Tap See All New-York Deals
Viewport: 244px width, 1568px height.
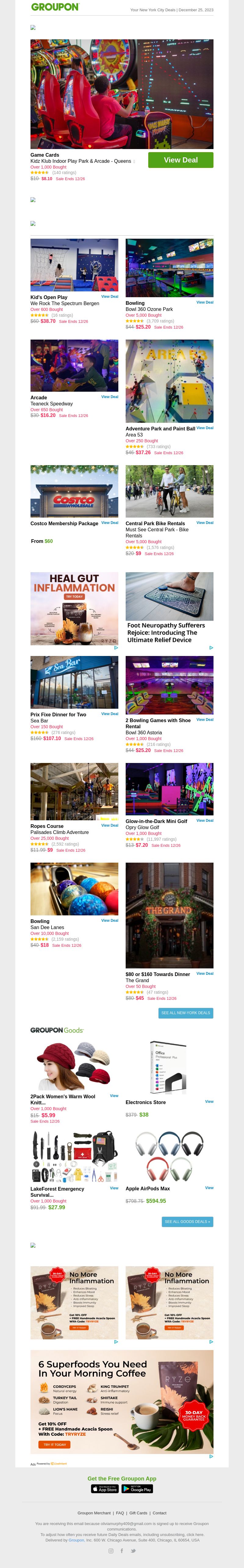[x=185, y=1013]
